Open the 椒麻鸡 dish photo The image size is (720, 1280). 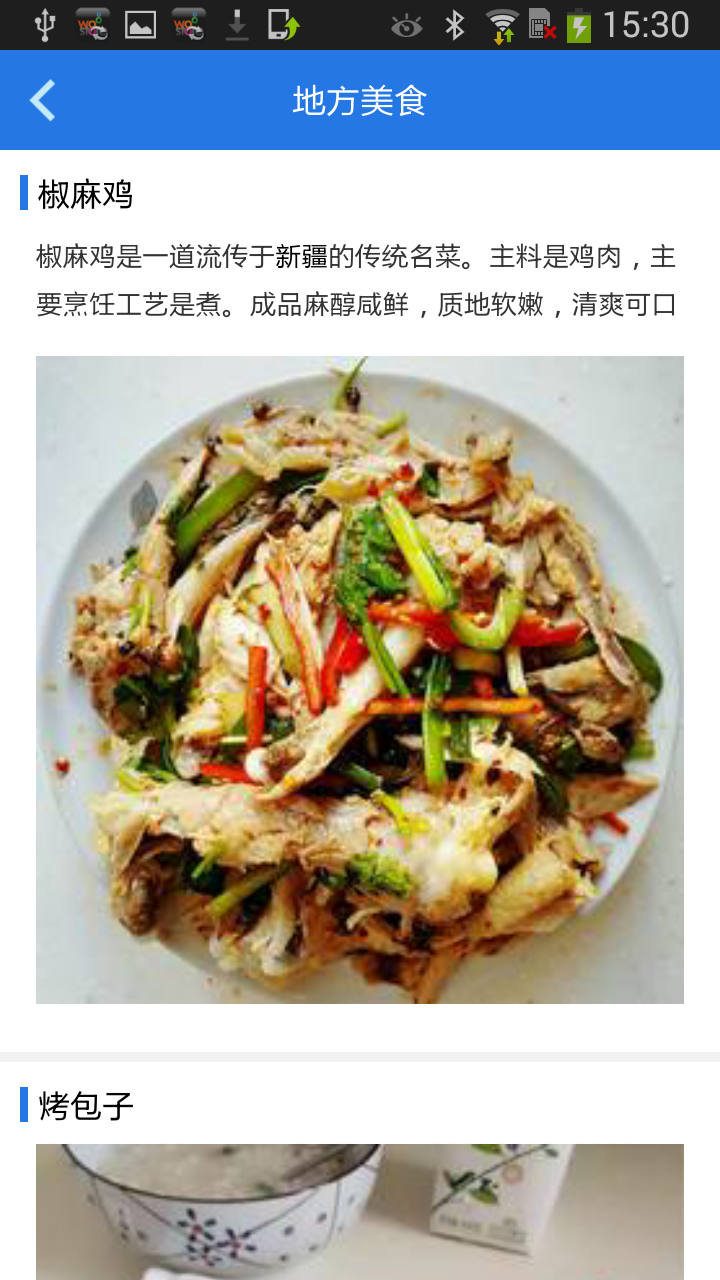(x=360, y=680)
